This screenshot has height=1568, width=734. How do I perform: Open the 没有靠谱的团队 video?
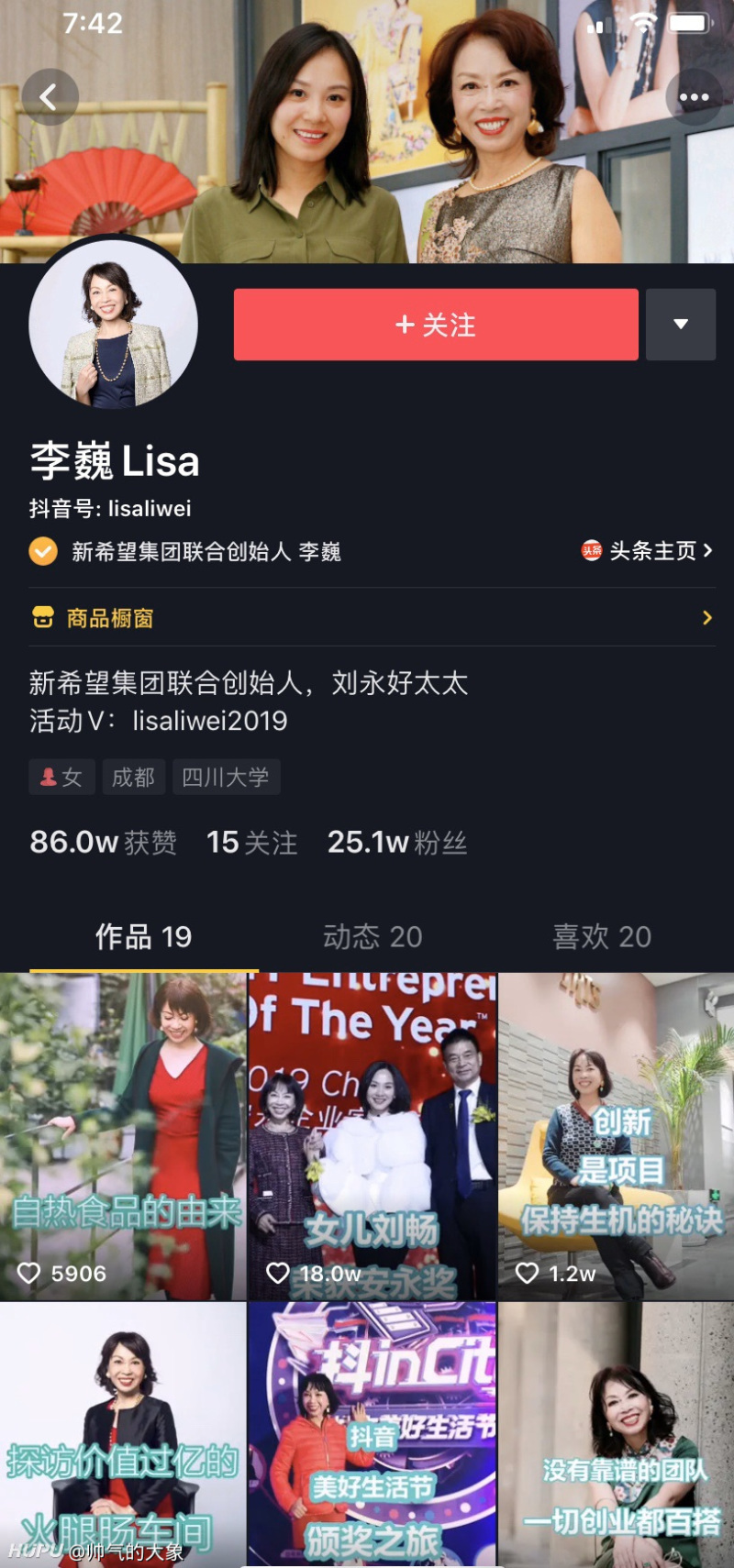click(x=617, y=1435)
